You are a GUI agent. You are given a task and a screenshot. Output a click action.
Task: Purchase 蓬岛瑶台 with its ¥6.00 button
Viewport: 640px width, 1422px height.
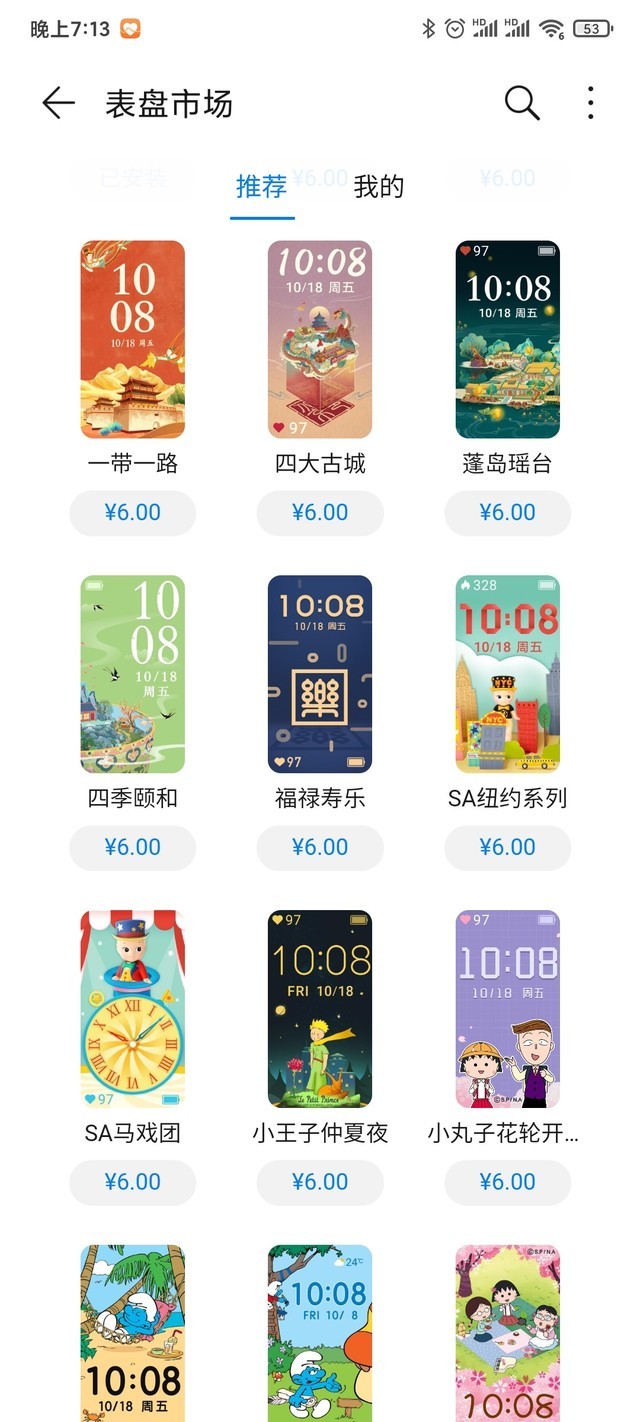point(507,513)
